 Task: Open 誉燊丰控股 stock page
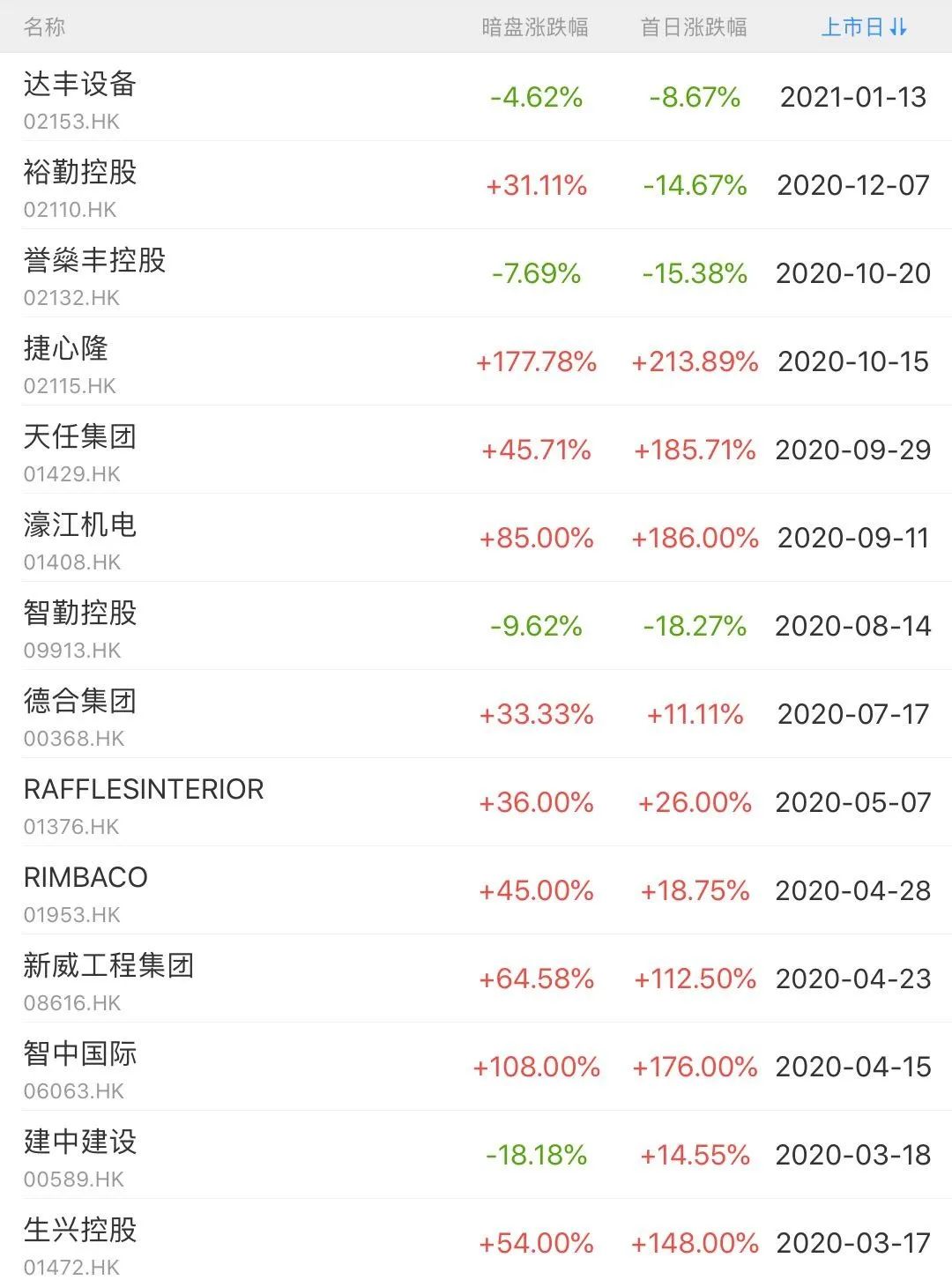click(93, 263)
